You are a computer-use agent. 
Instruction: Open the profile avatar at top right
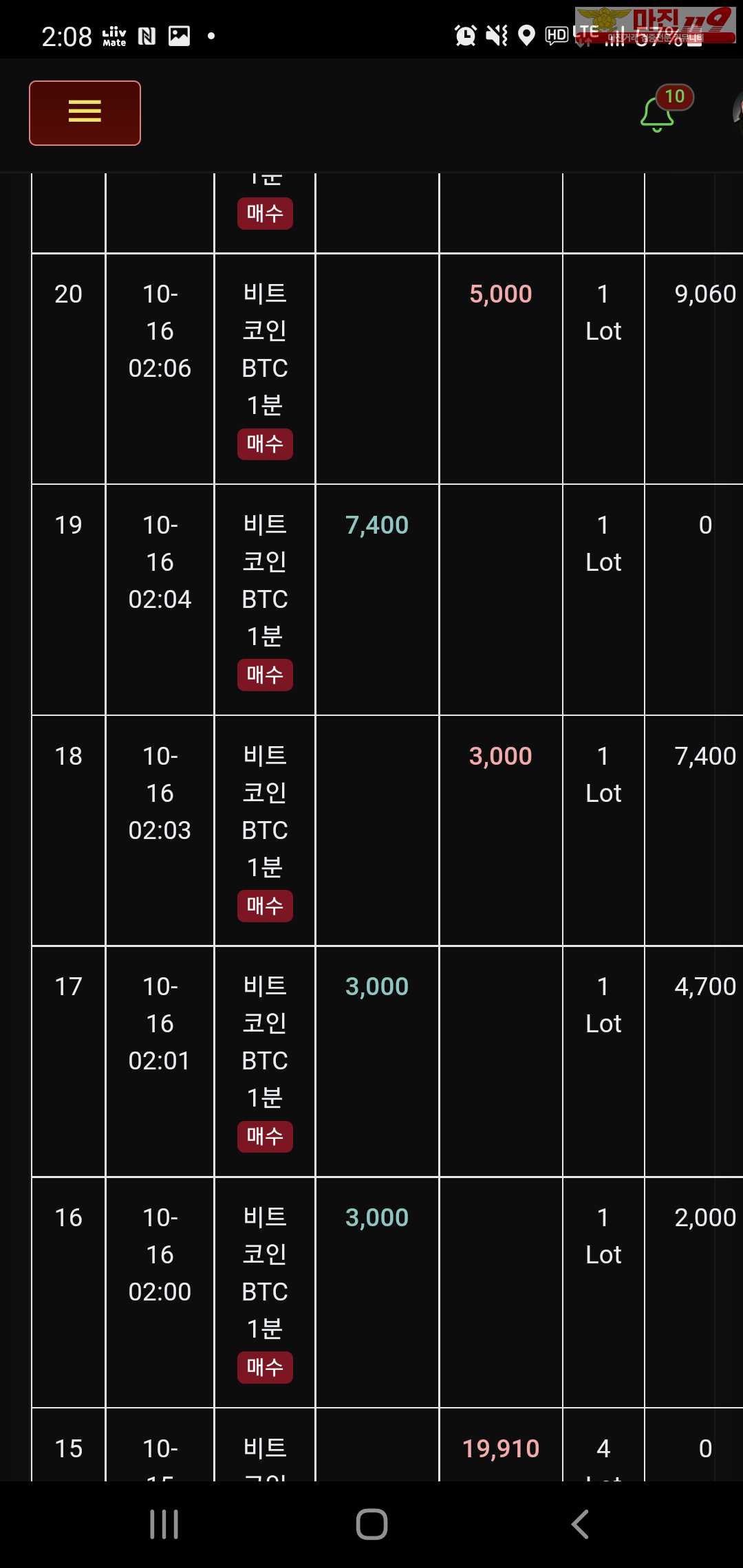[737, 110]
